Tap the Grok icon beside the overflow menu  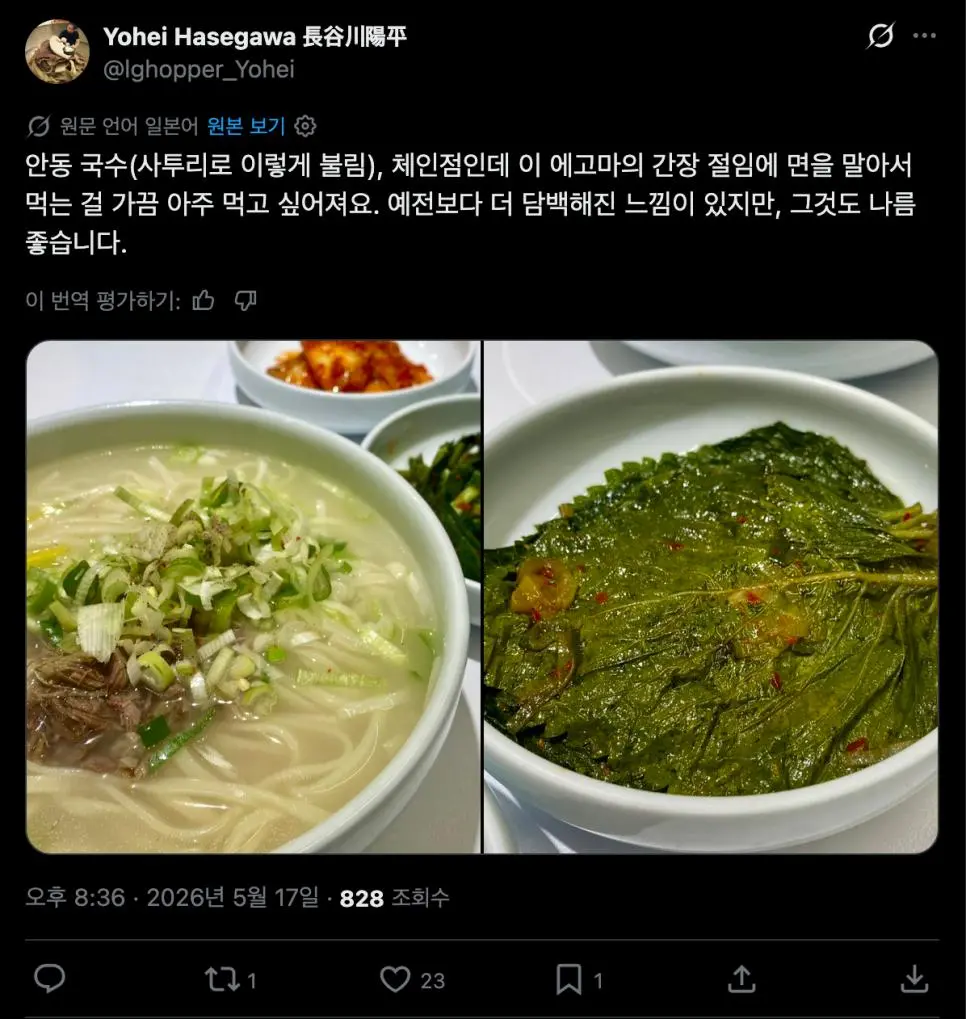(x=881, y=36)
